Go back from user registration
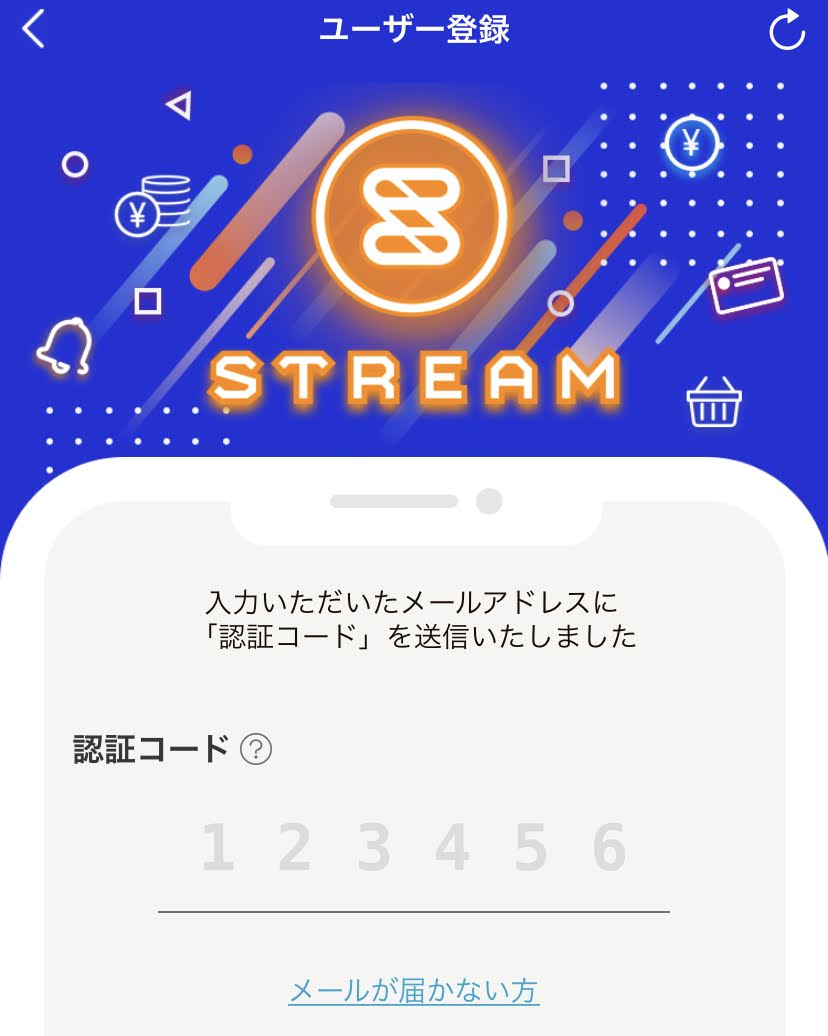 [34, 30]
